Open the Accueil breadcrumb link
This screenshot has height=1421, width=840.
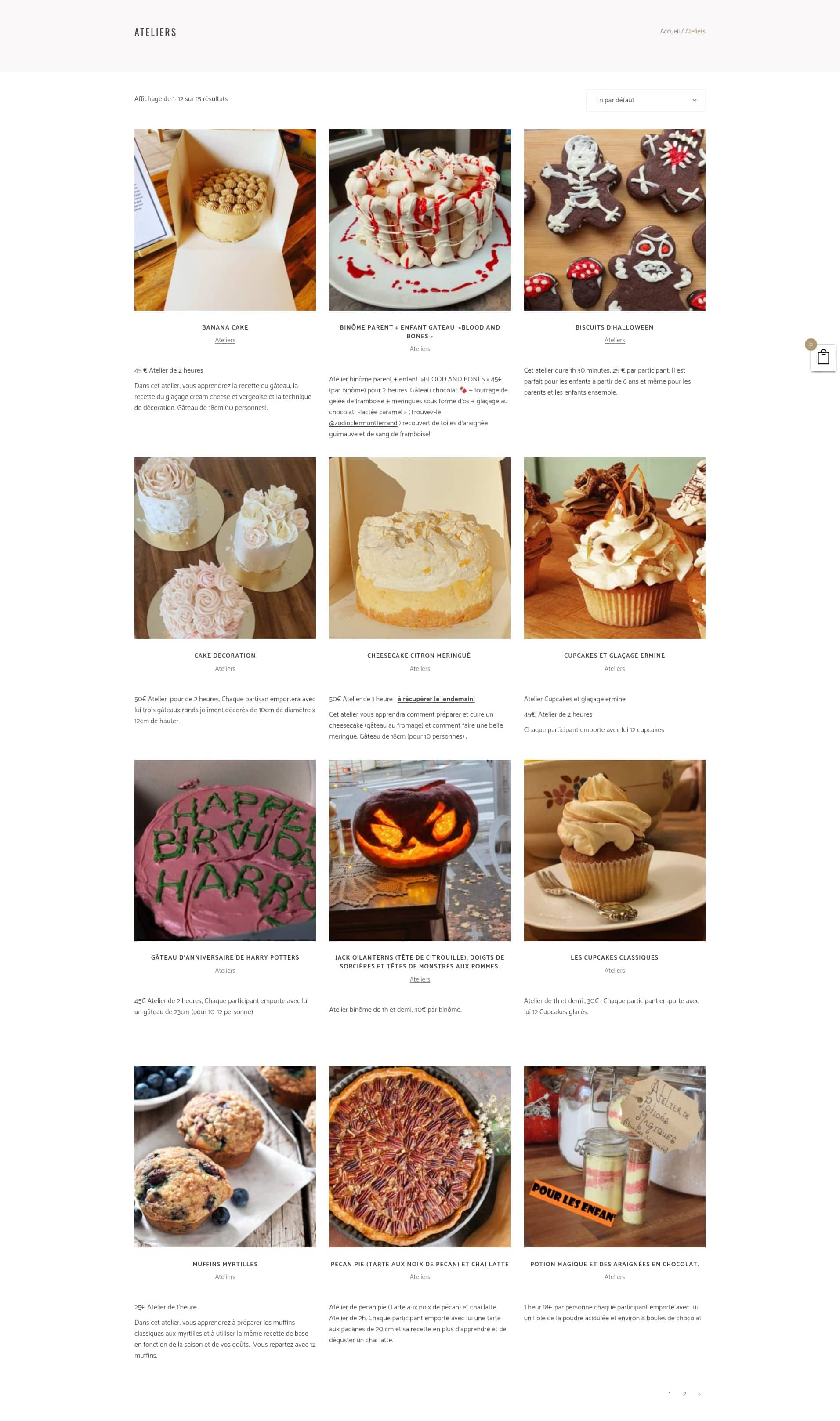pos(669,31)
